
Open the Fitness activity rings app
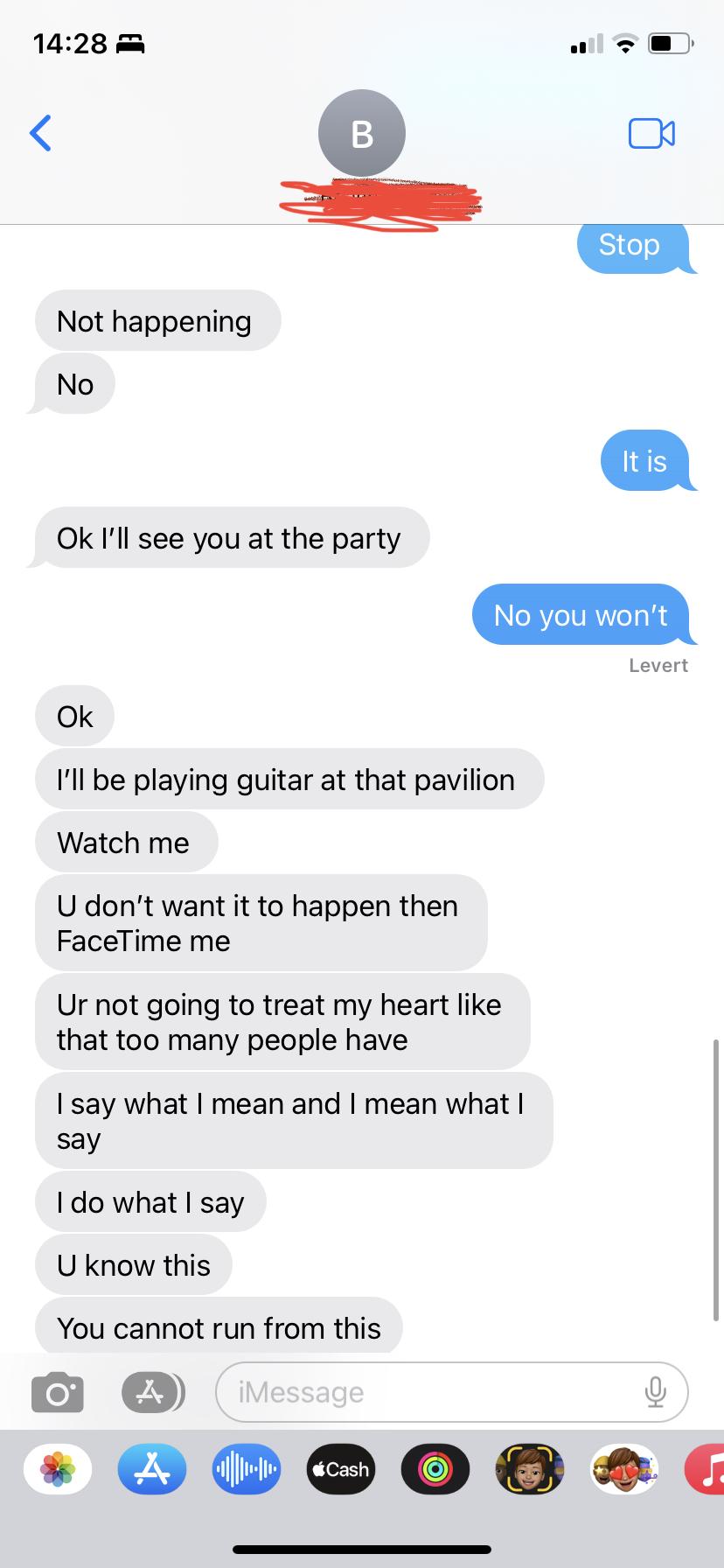click(x=435, y=1469)
